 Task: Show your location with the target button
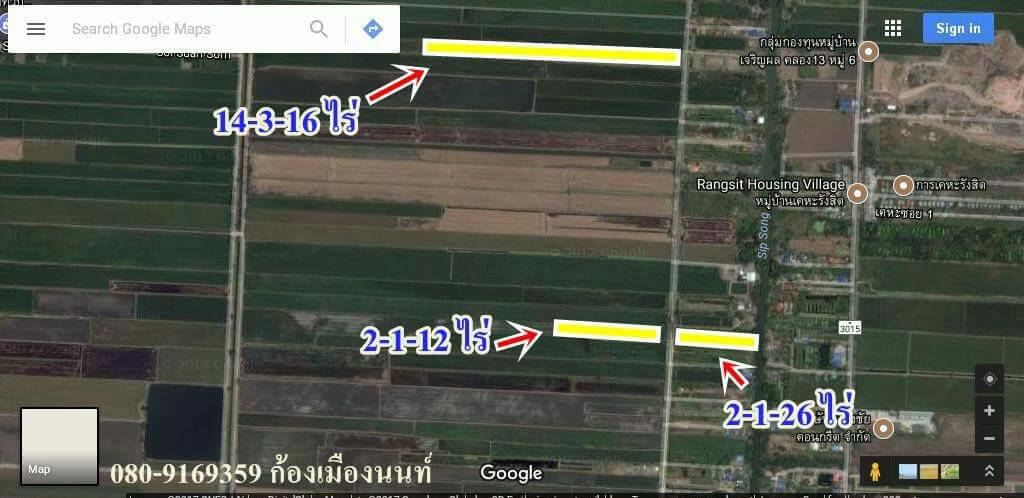(x=989, y=379)
